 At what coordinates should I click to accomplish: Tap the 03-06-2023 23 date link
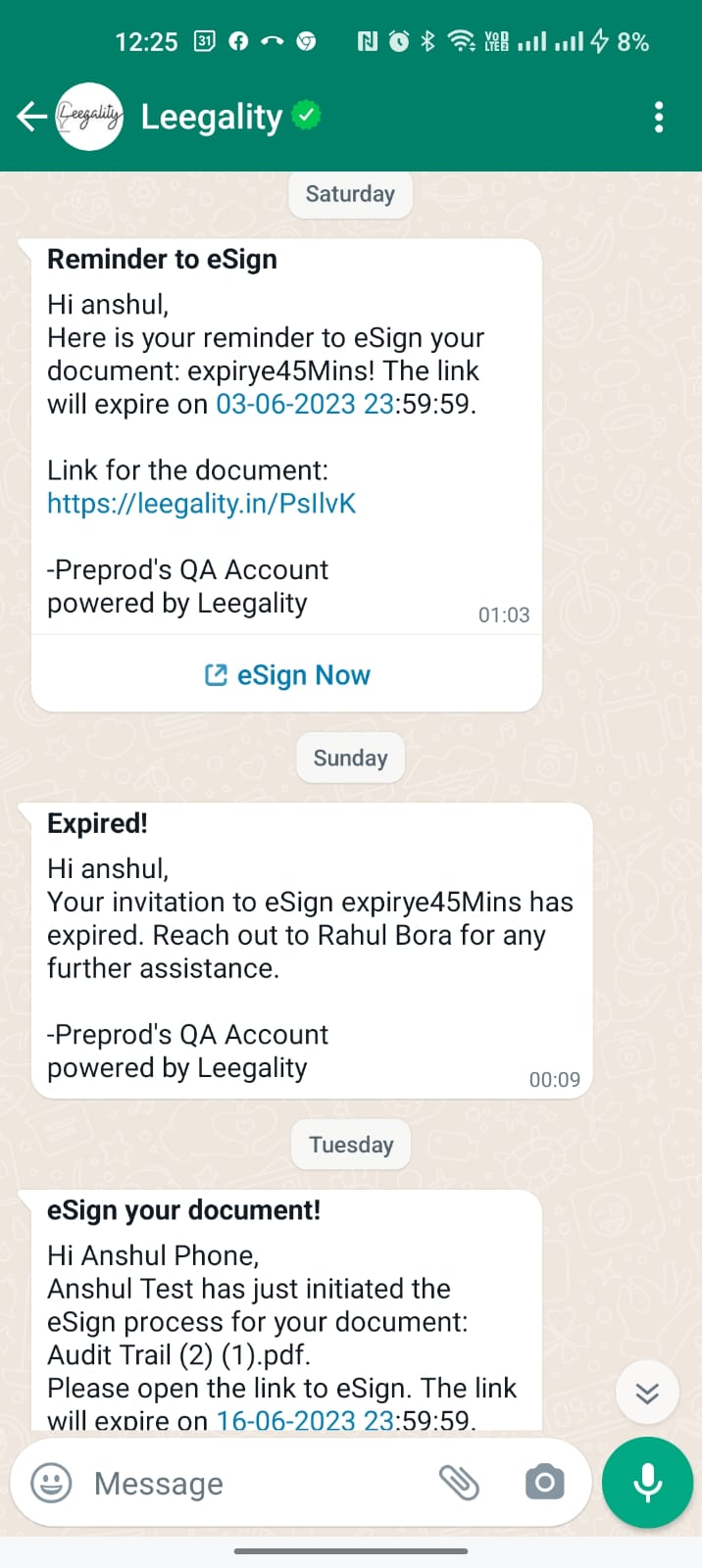click(305, 404)
